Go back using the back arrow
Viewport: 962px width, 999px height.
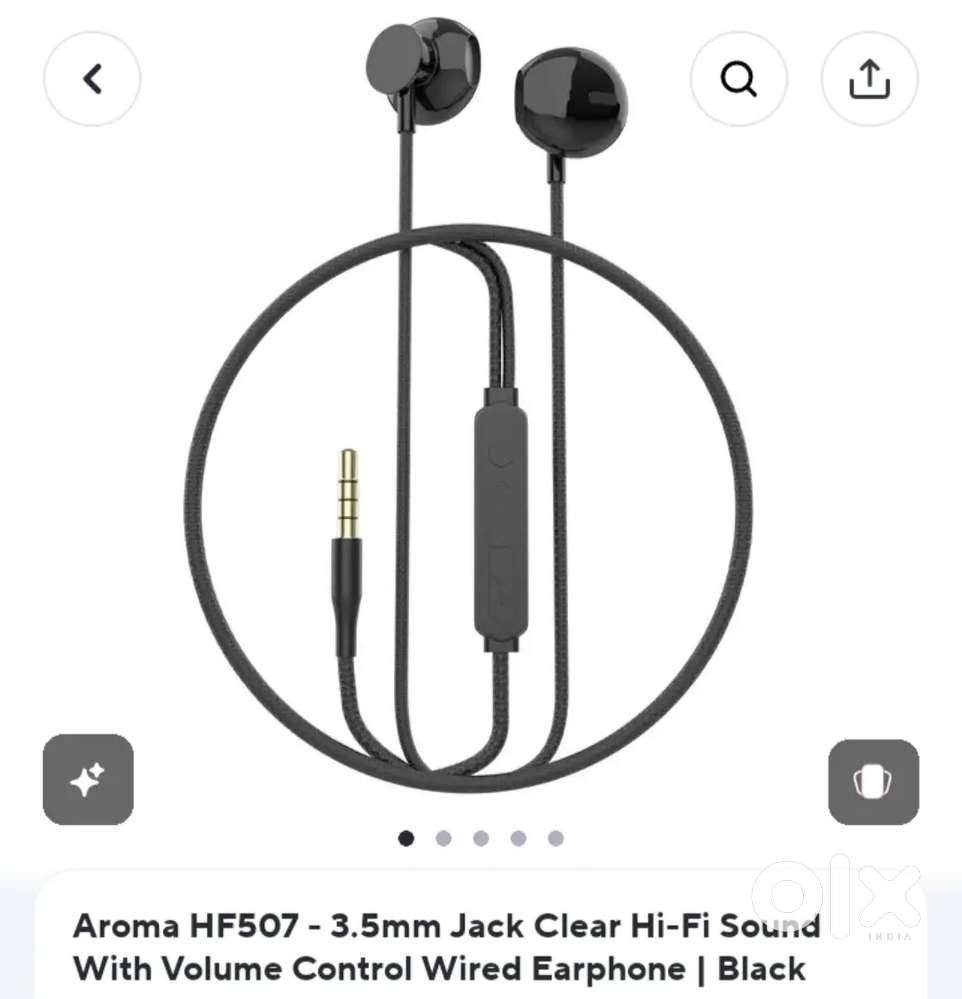(92, 79)
